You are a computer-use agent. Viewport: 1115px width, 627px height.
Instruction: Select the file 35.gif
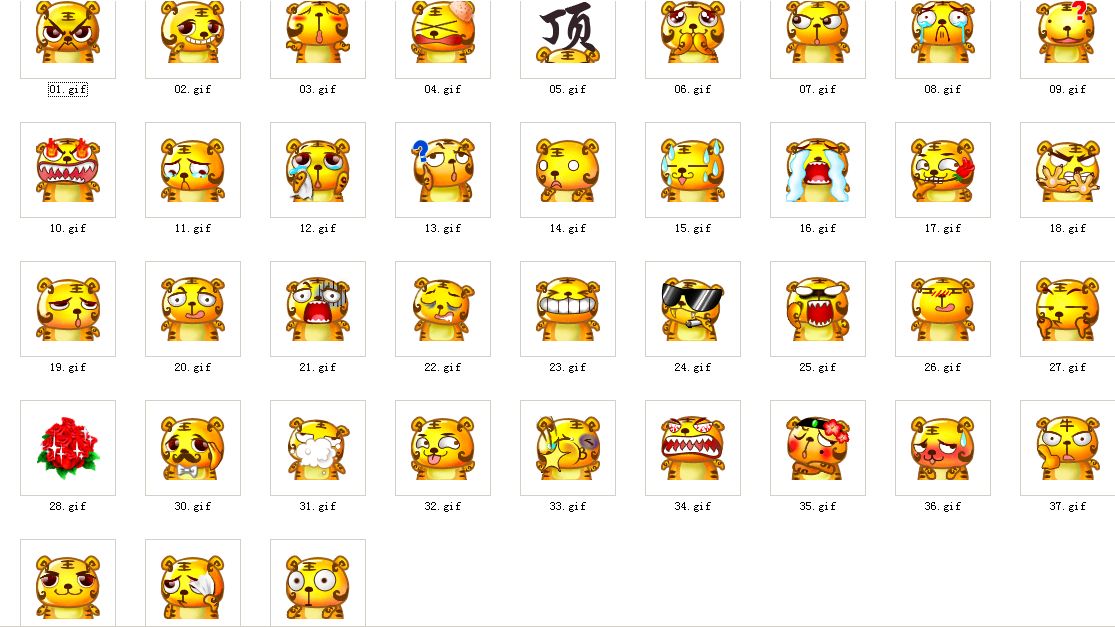pos(818,447)
